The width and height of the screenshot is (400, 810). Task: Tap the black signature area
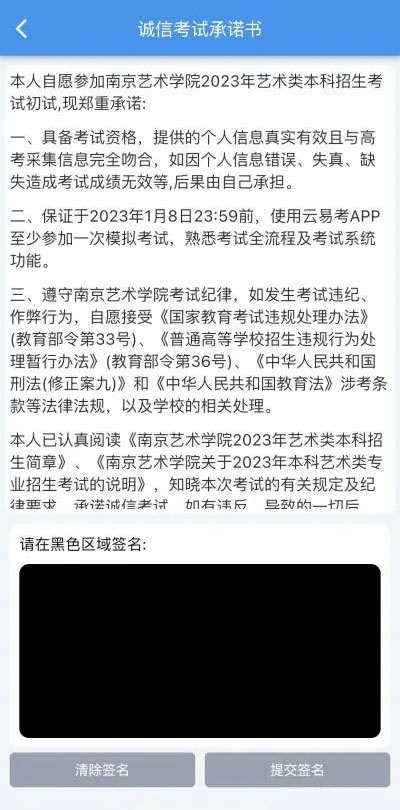(x=200, y=651)
